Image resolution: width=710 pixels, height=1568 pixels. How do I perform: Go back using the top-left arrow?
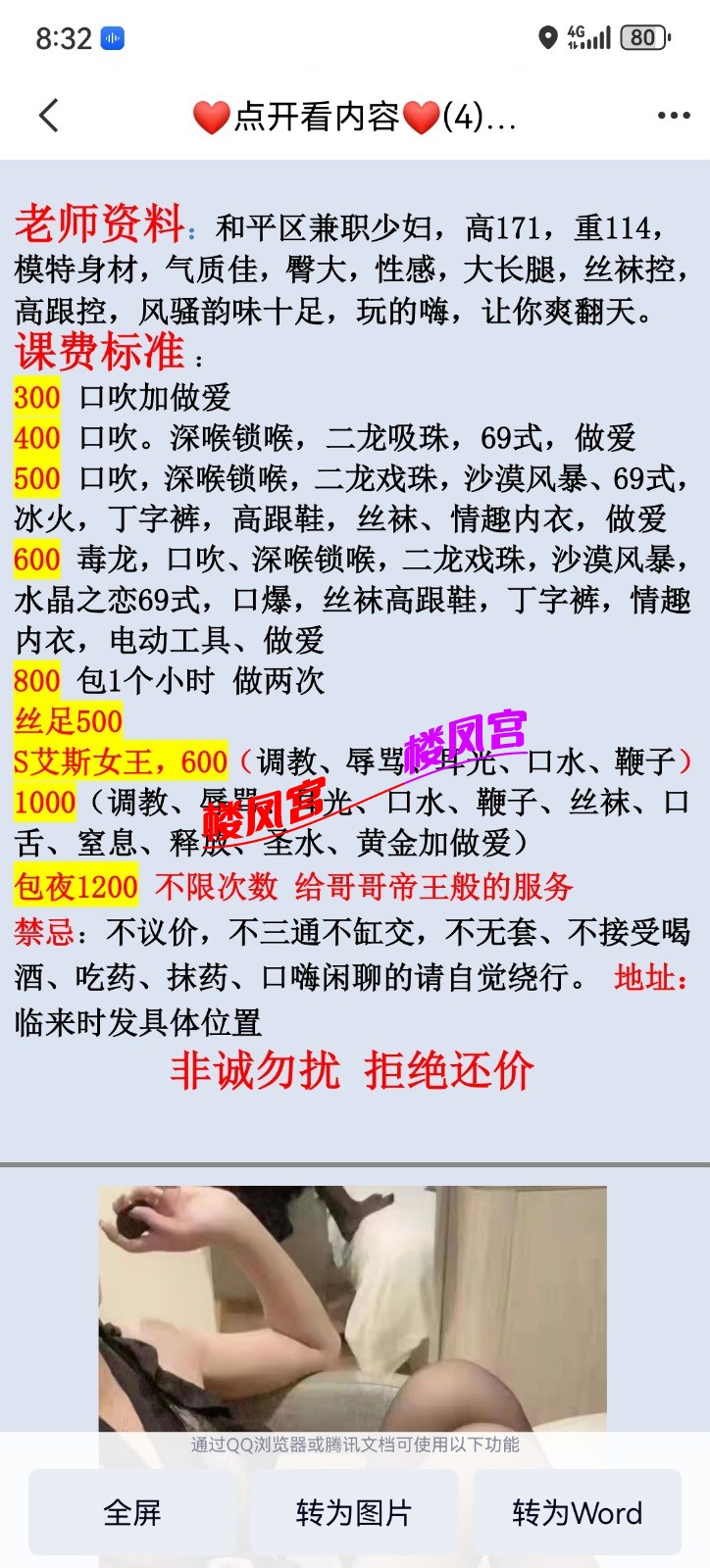[49, 116]
